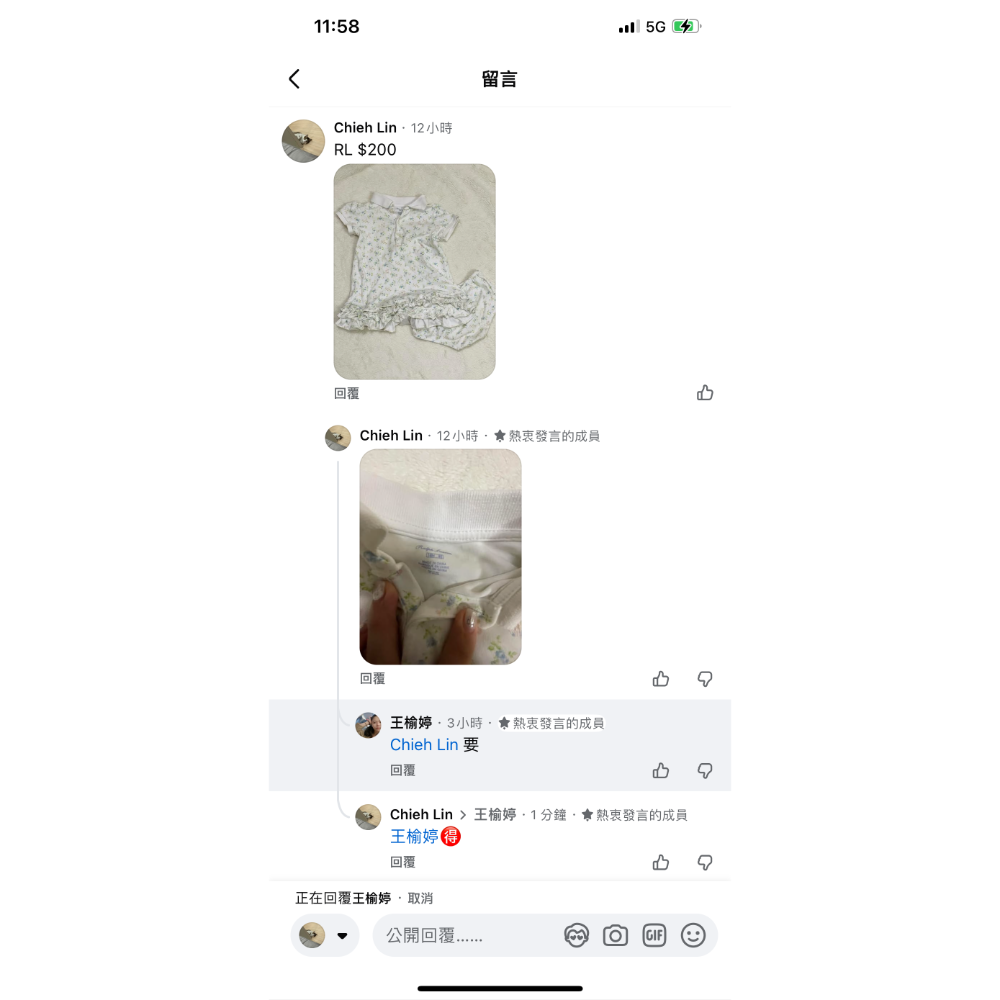
Task: Tap the Chieh Lin mention in 王榆婷's comment
Action: click(x=424, y=745)
